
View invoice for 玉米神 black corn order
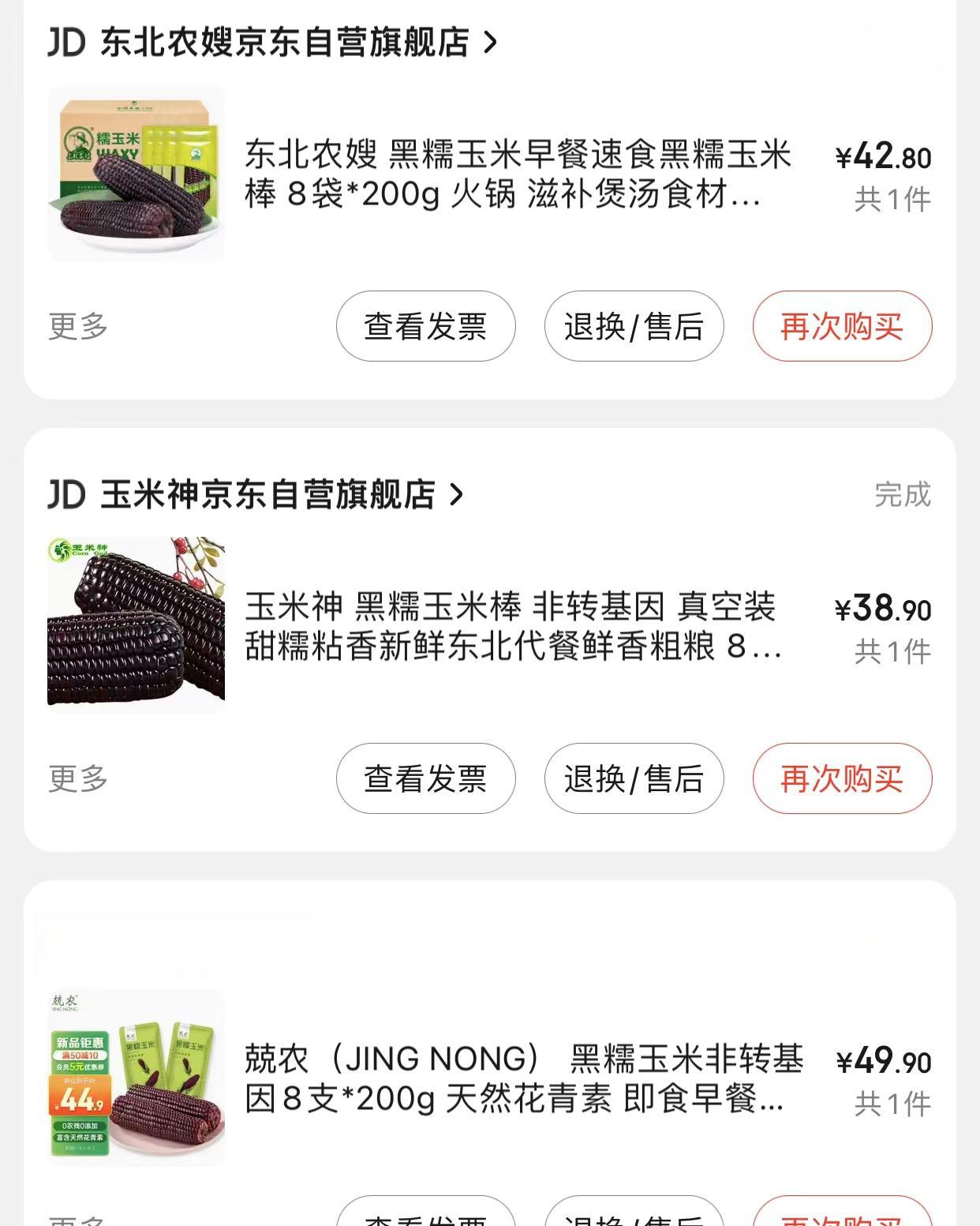click(x=425, y=778)
